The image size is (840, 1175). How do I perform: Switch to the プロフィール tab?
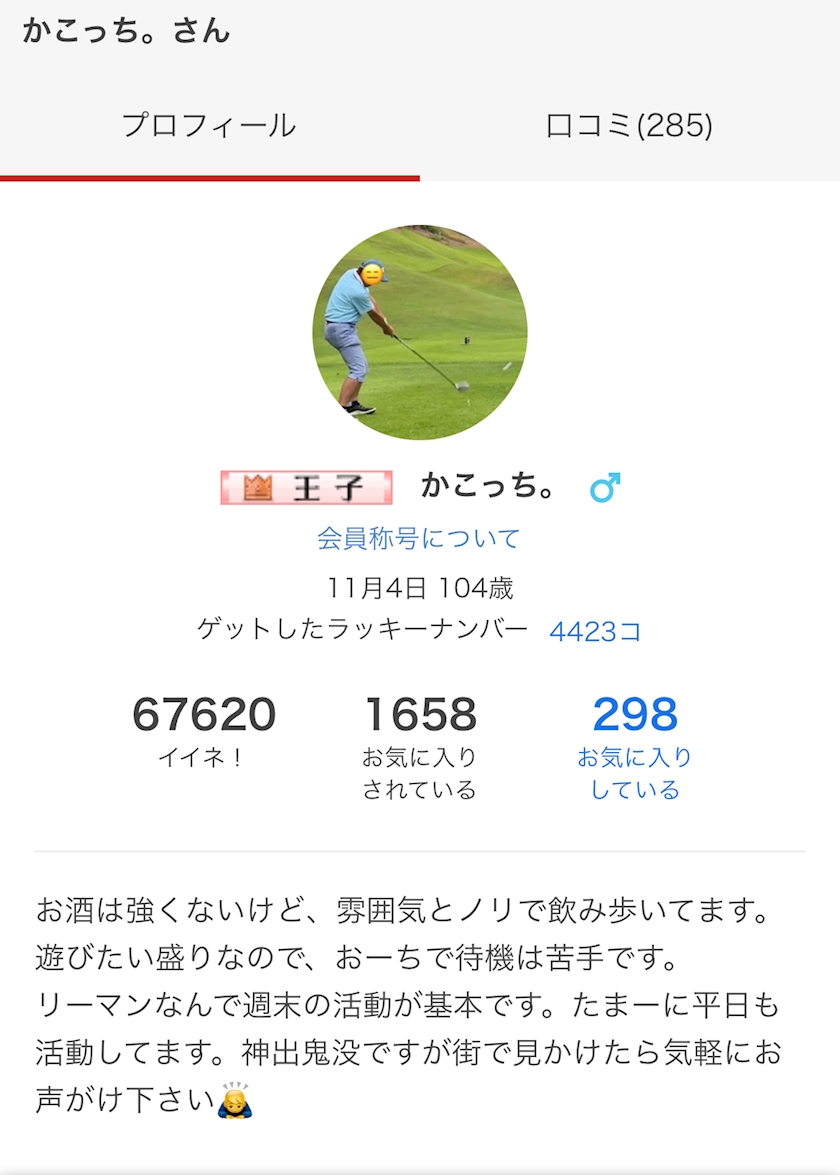pyautogui.click(x=209, y=125)
